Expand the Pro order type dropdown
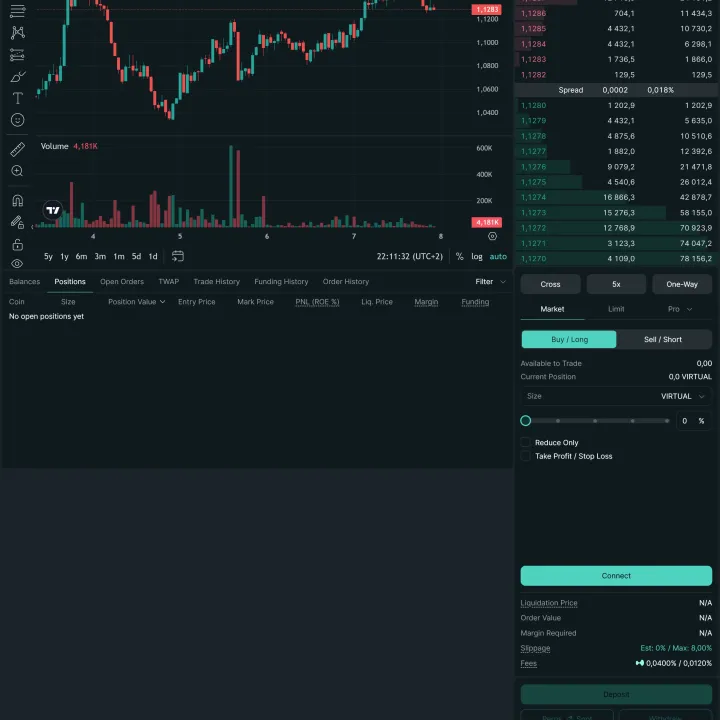This screenshot has height=720, width=720. [680, 309]
